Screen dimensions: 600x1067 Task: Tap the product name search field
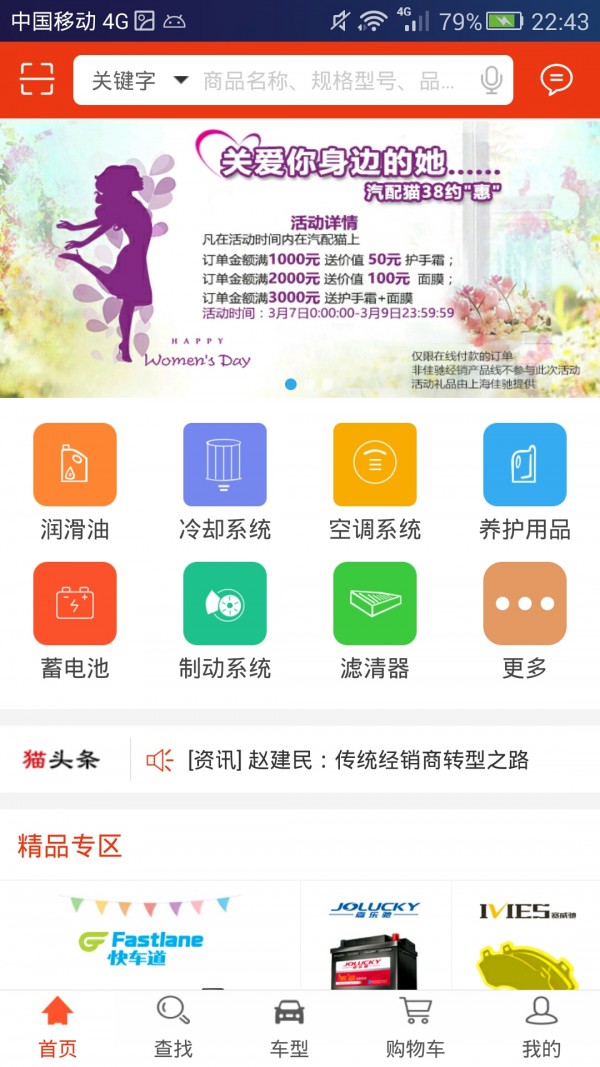coord(330,81)
